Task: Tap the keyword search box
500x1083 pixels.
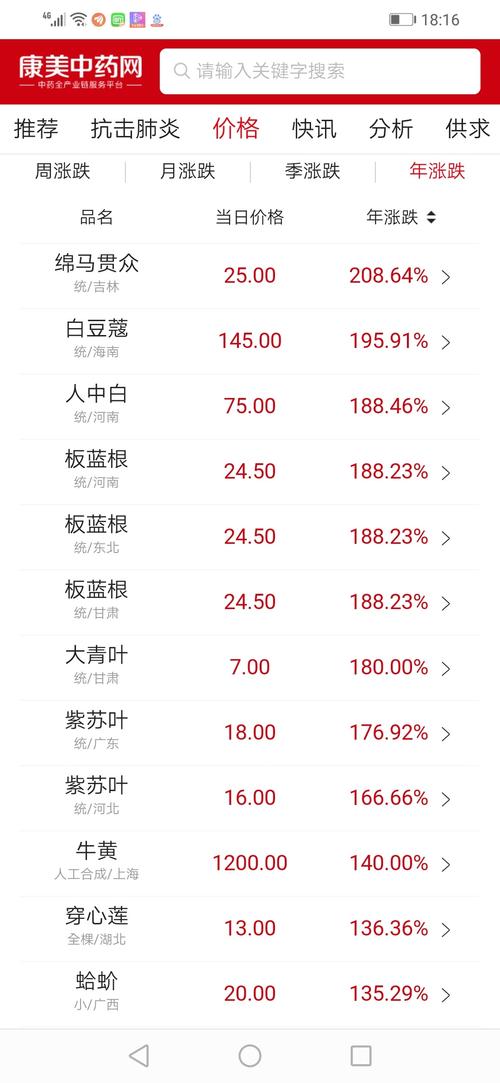Action: click(x=320, y=71)
